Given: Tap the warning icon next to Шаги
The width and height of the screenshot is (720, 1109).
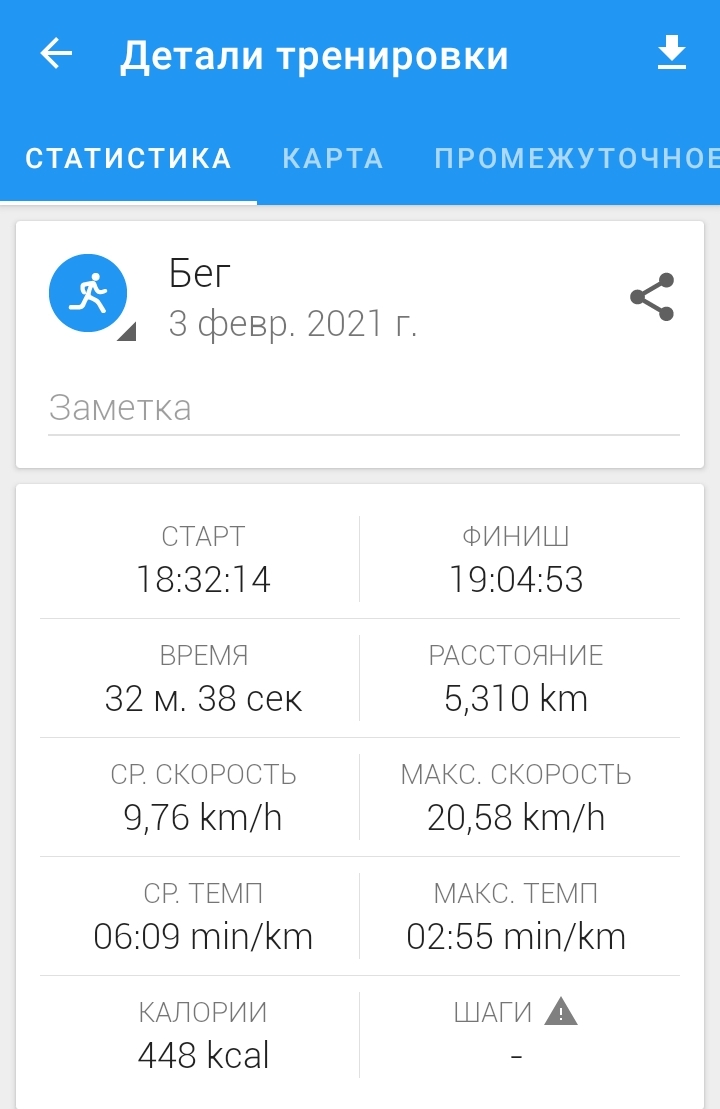Looking at the screenshot, I should pyautogui.click(x=562, y=1012).
